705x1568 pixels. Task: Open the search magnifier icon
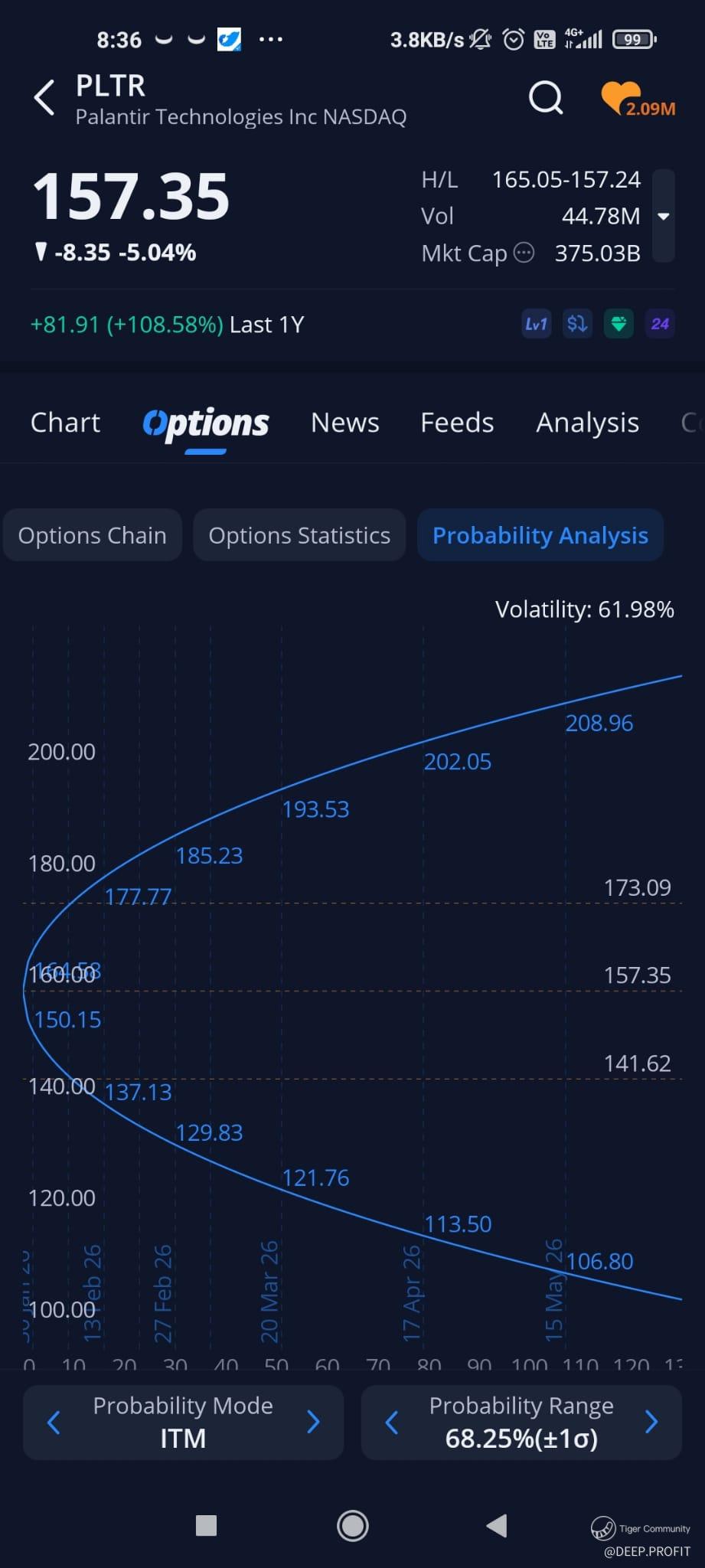pos(546,98)
